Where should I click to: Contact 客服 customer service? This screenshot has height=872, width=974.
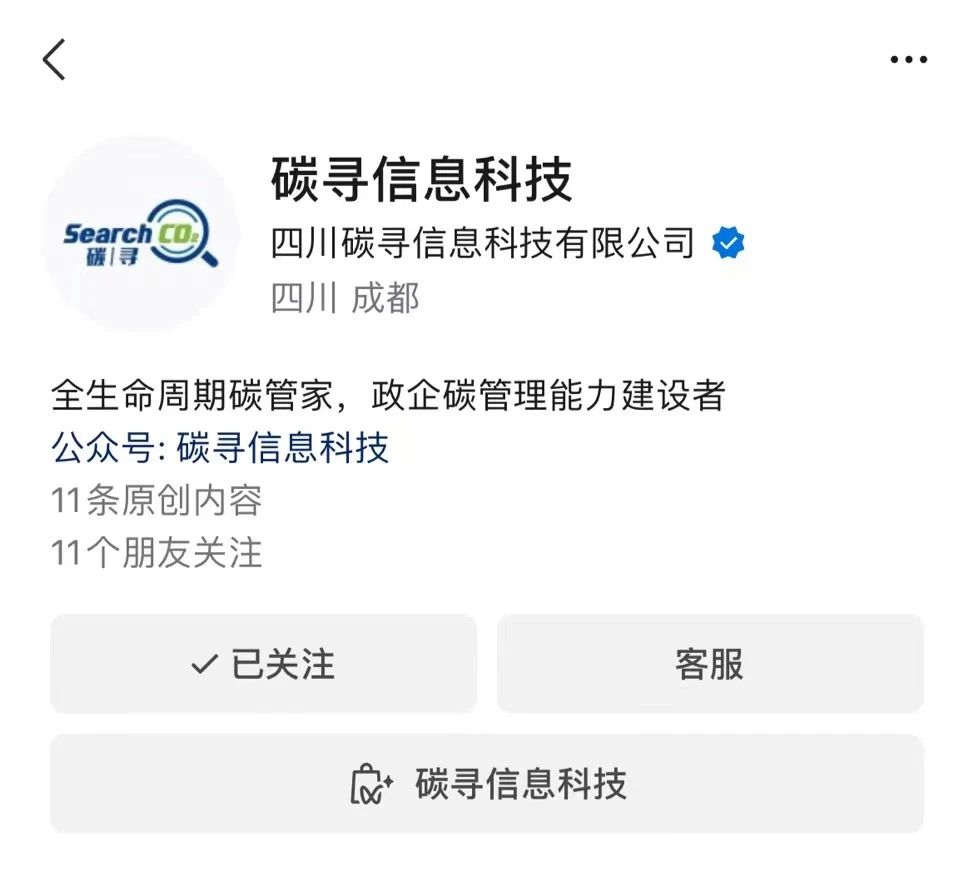tap(710, 664)
